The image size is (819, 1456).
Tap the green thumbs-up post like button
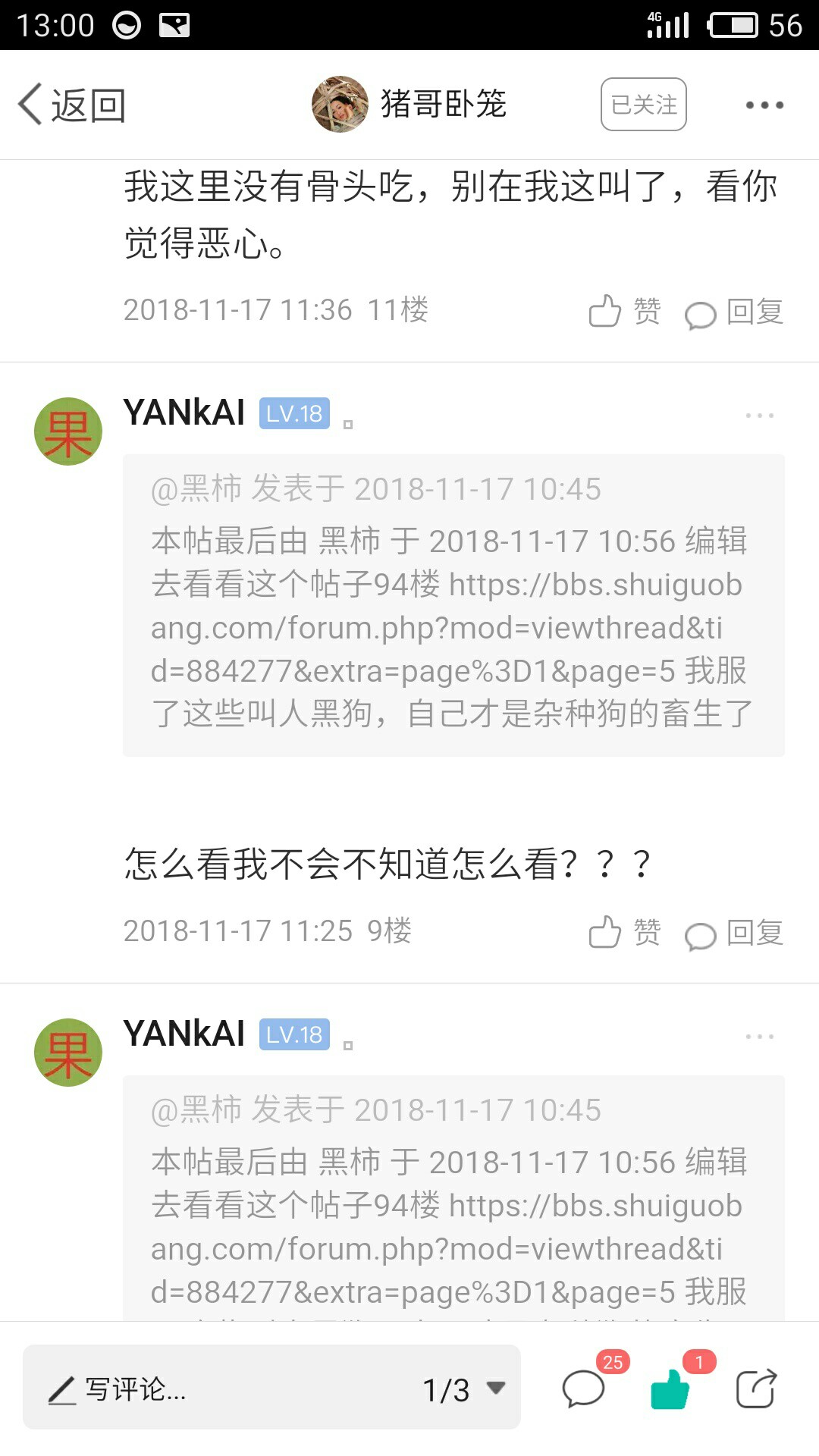670,1389
